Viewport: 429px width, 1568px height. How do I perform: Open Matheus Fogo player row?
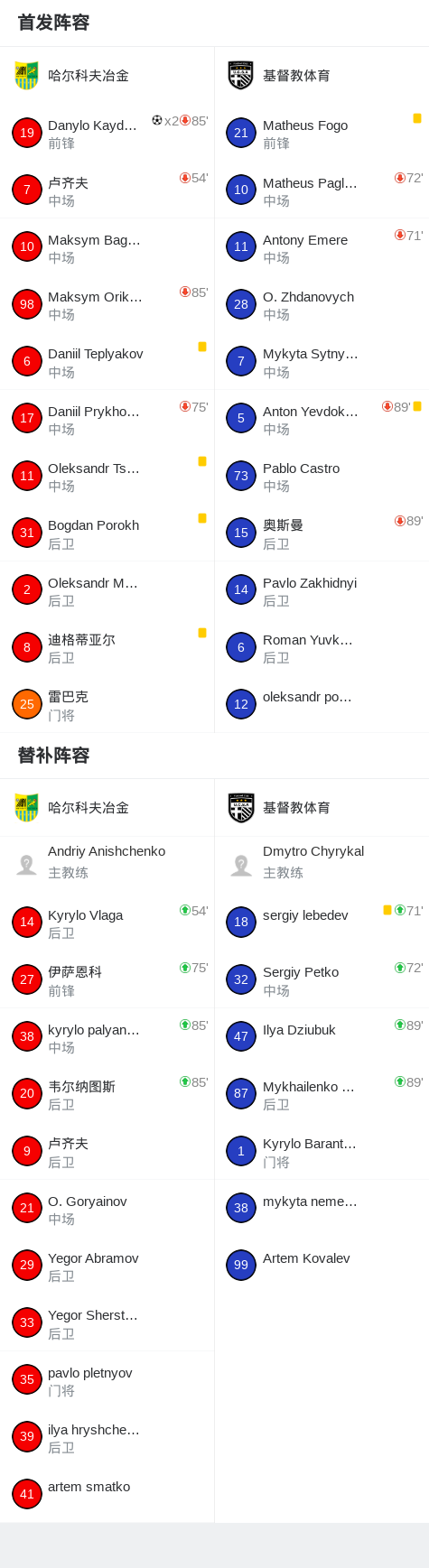322,133
